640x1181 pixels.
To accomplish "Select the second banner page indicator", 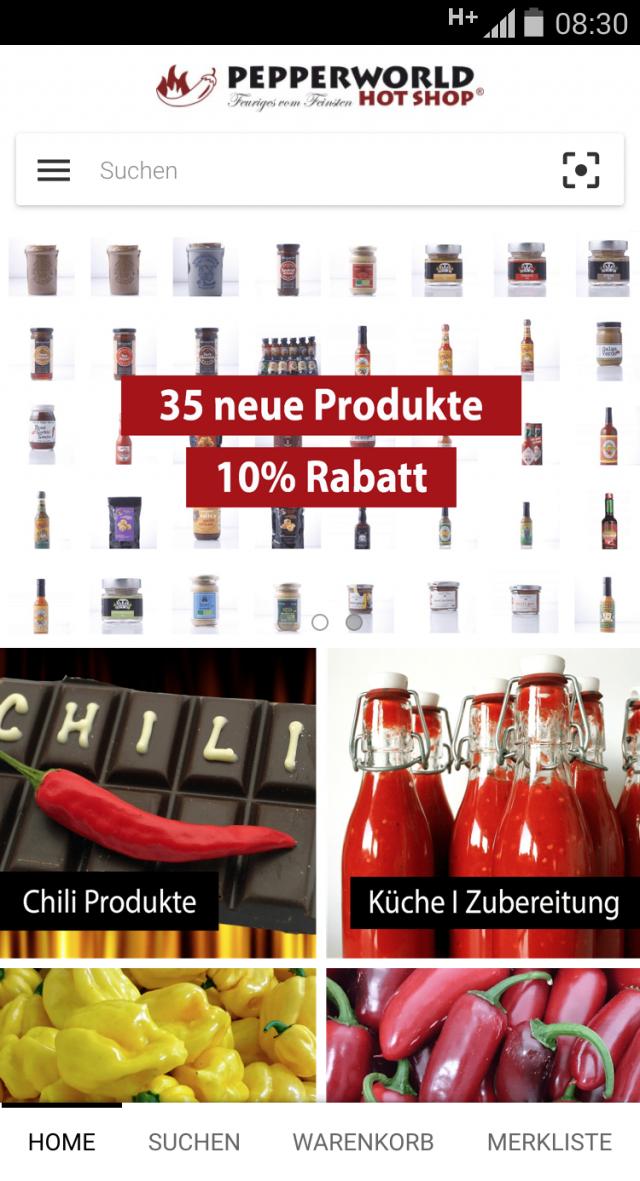I will pos(354,622).
